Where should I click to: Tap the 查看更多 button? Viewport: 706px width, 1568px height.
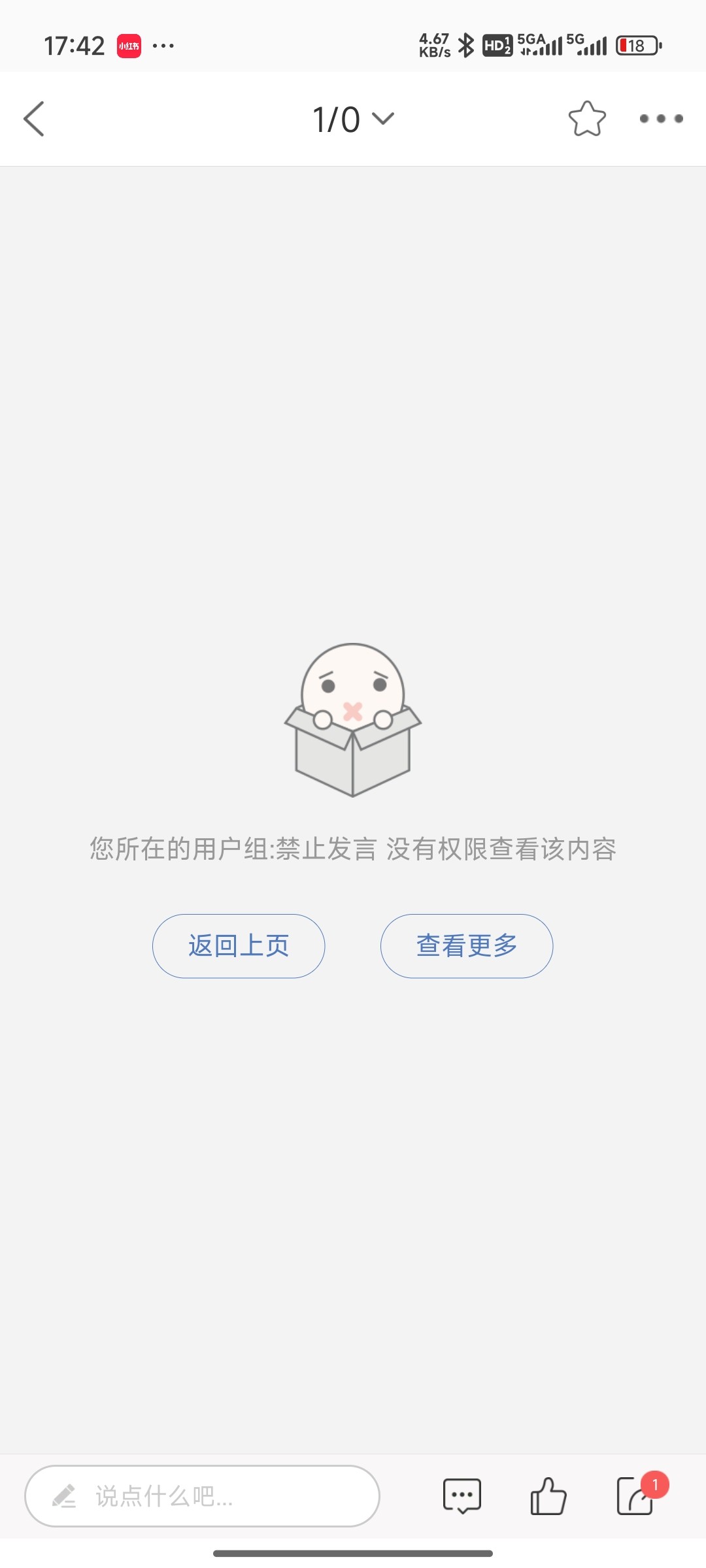click(x=467, y=945)
